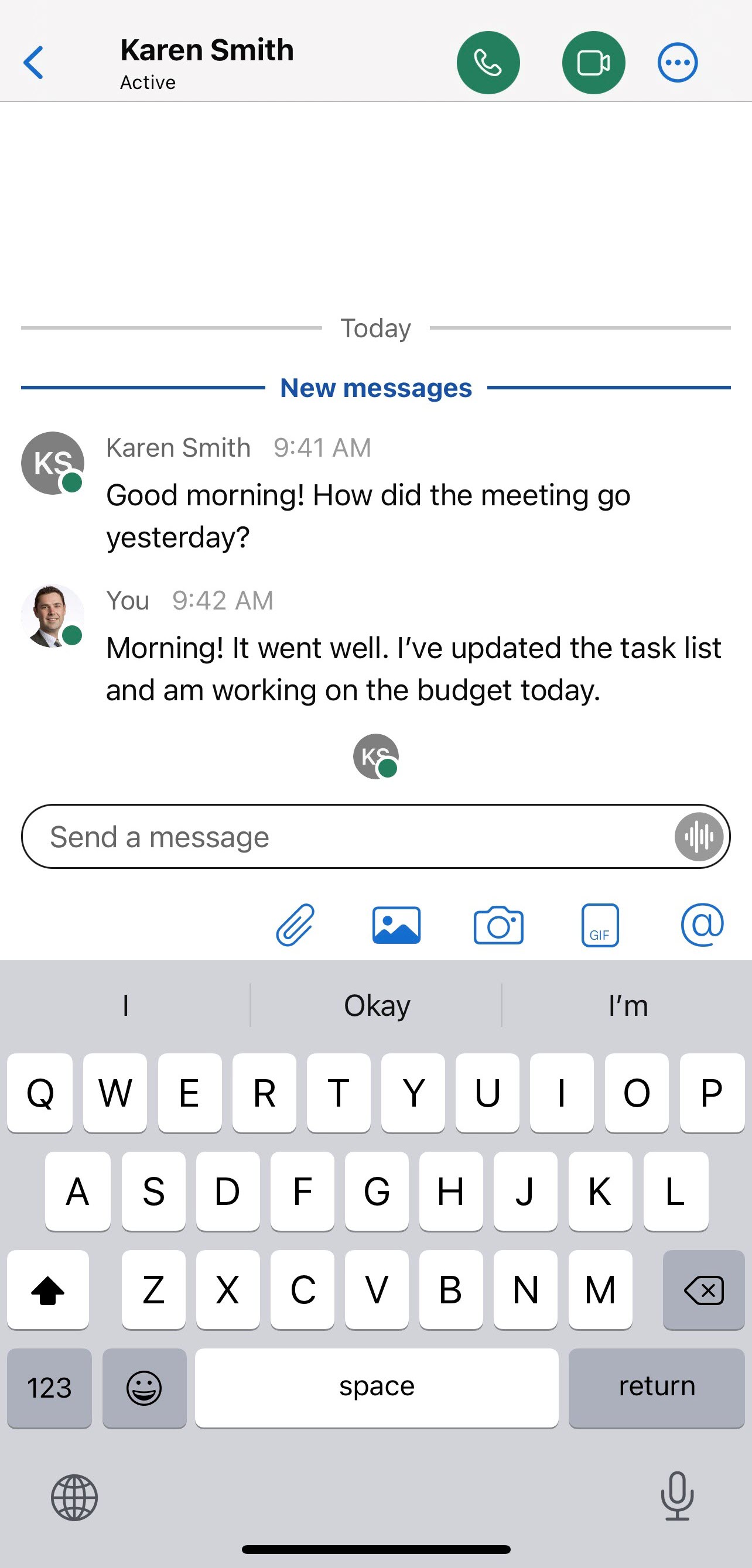
Task: Tap the backspace key
Action: (x=703, y=1290)
